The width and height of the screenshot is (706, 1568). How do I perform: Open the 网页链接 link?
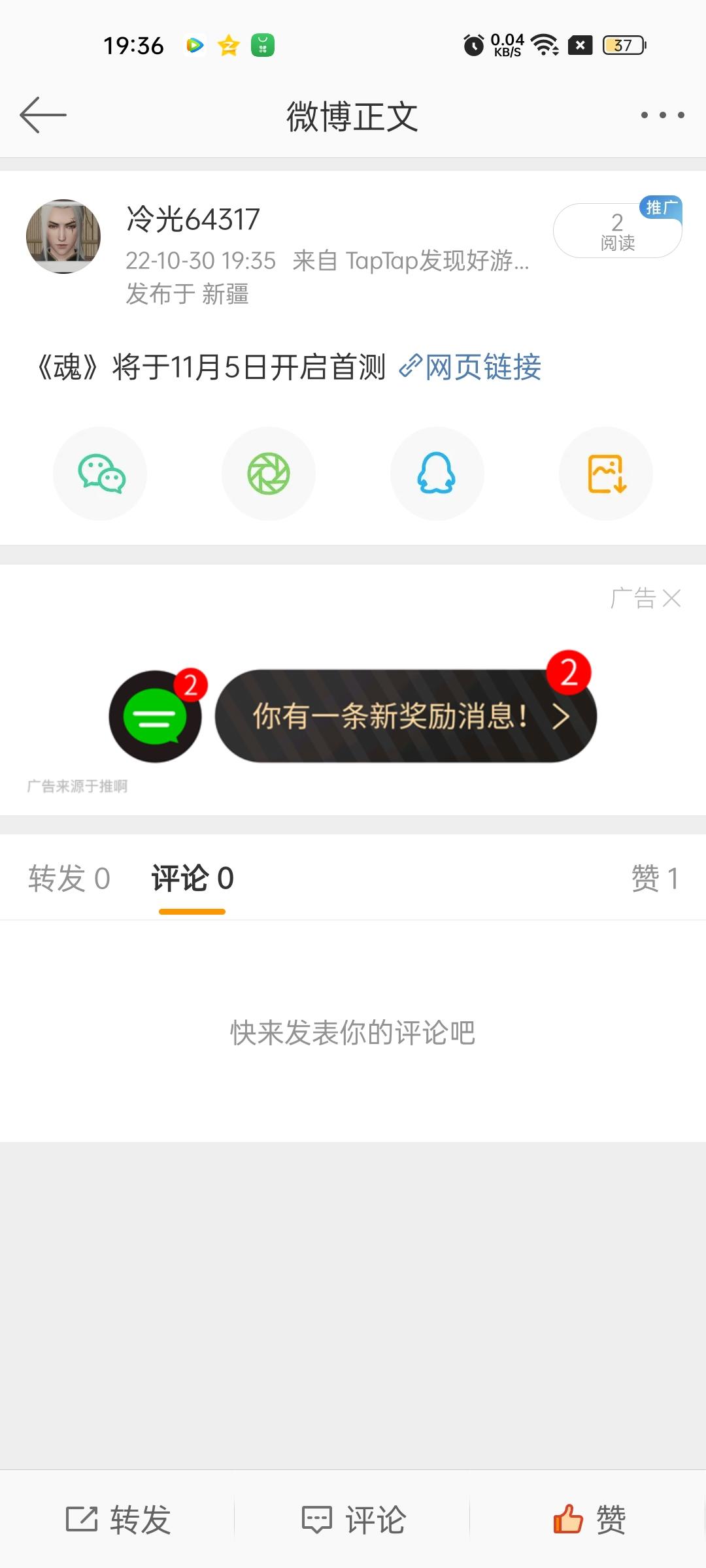pyautogui.click(x=471, y=367)
